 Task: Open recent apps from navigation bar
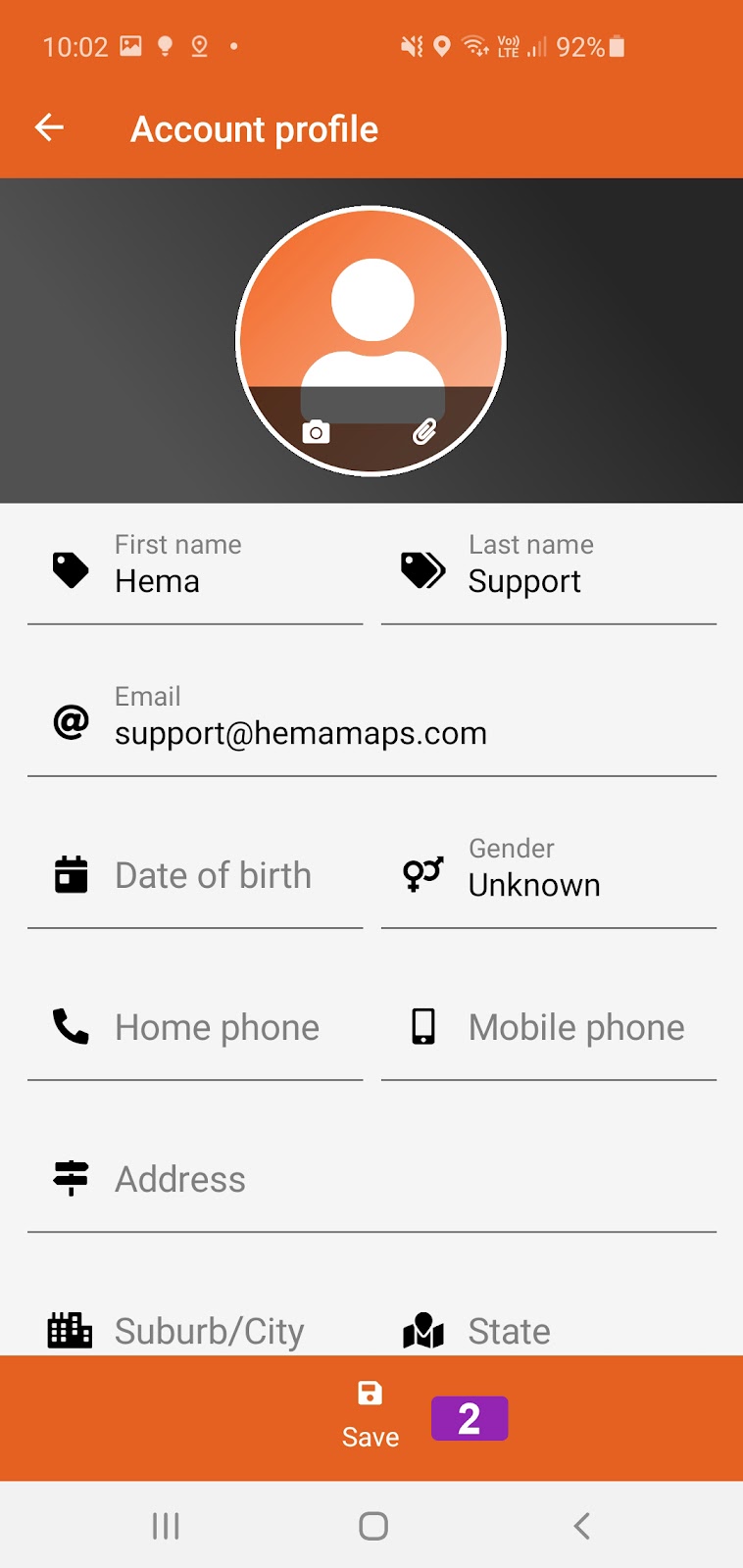[x=166, y=1526]
